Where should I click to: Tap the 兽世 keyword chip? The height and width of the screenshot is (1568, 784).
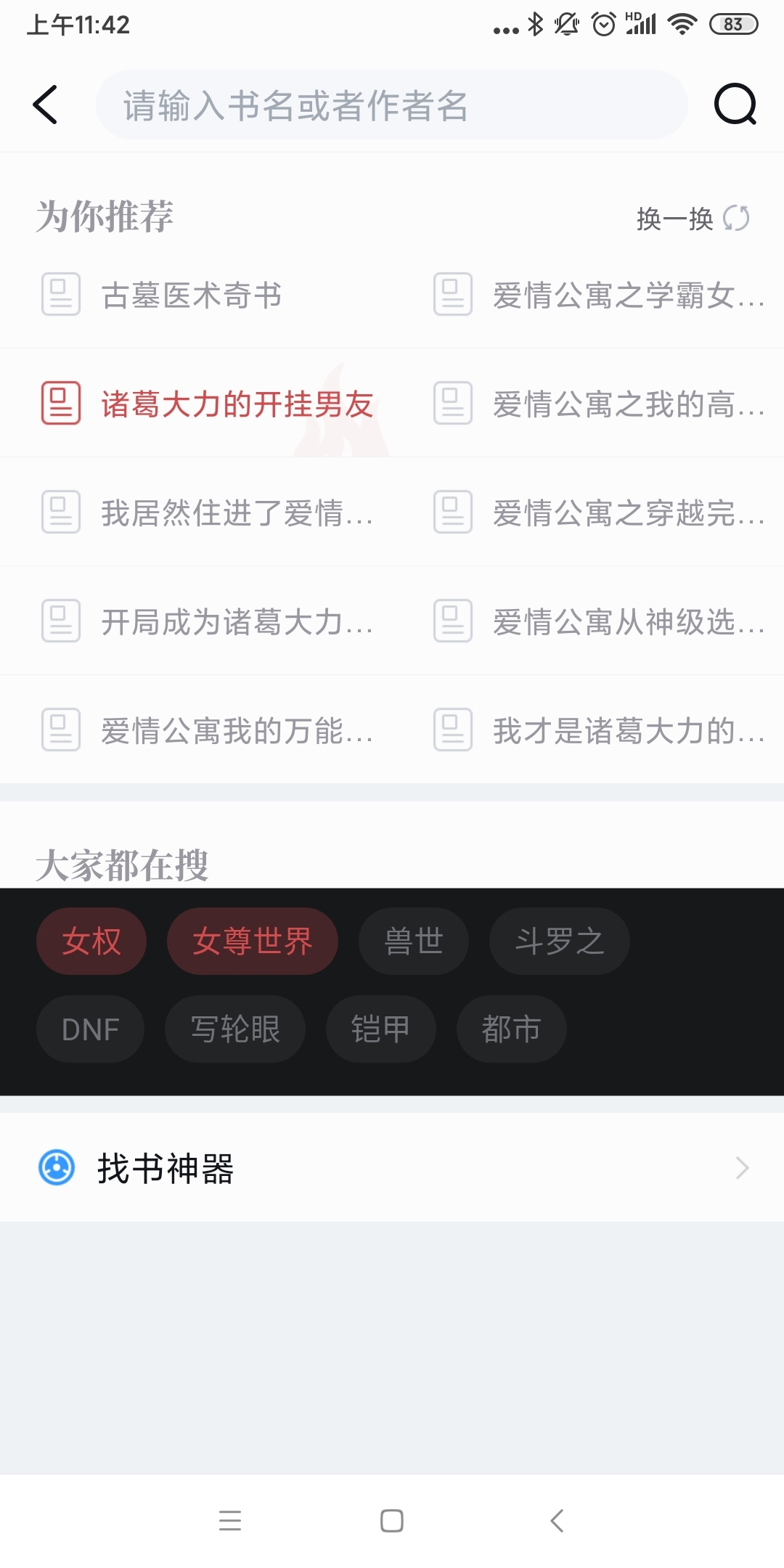click(x=414, y=942)
